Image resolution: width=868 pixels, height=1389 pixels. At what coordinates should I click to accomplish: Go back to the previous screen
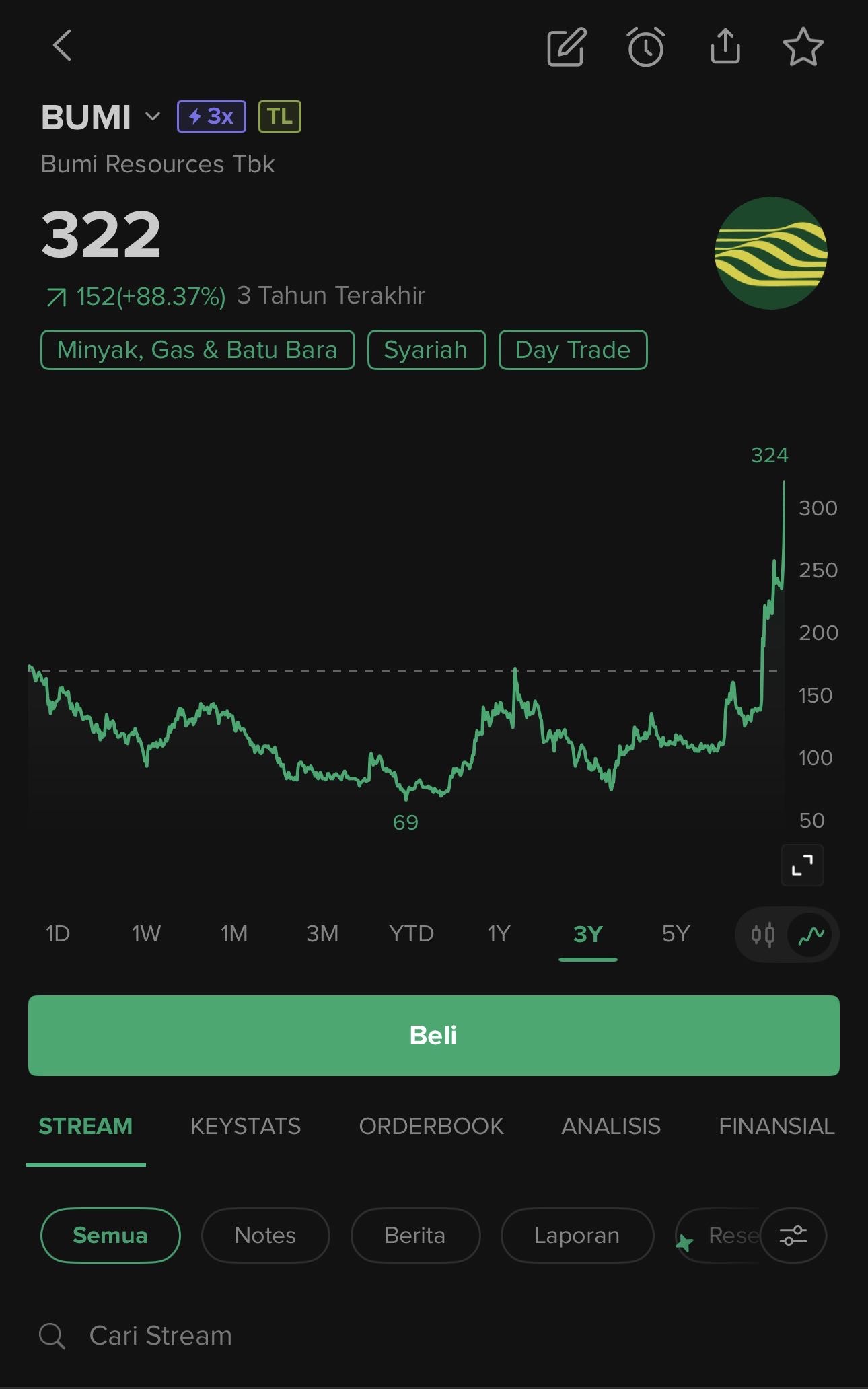click(x=62, y=46)
